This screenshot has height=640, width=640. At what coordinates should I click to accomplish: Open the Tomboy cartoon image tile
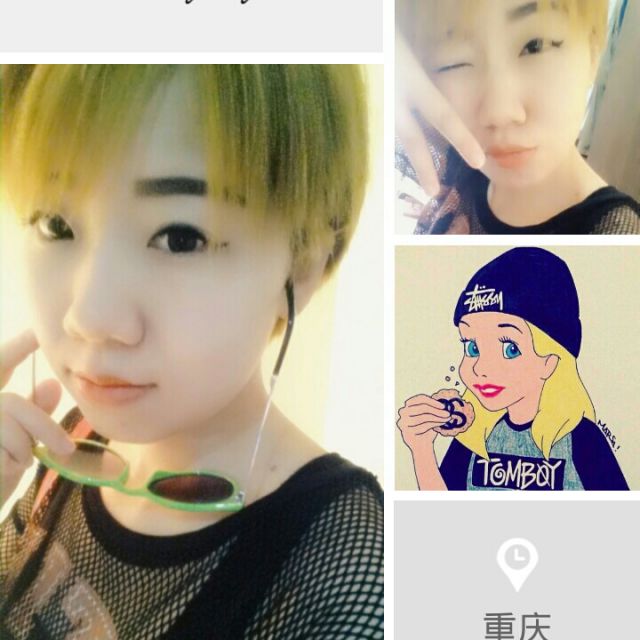click(x=516, y=368)
